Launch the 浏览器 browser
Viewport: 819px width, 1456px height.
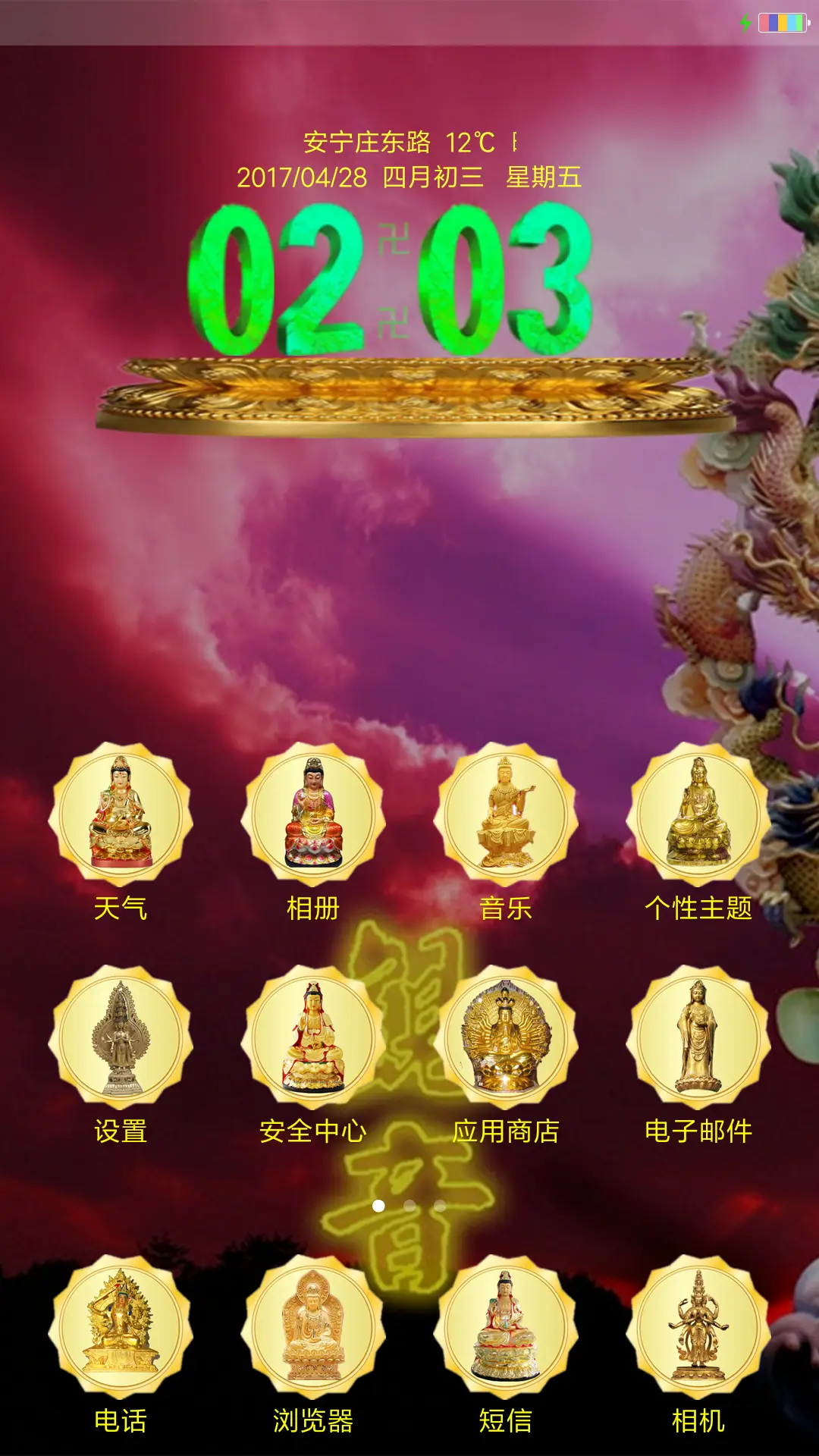(313, 1326)
